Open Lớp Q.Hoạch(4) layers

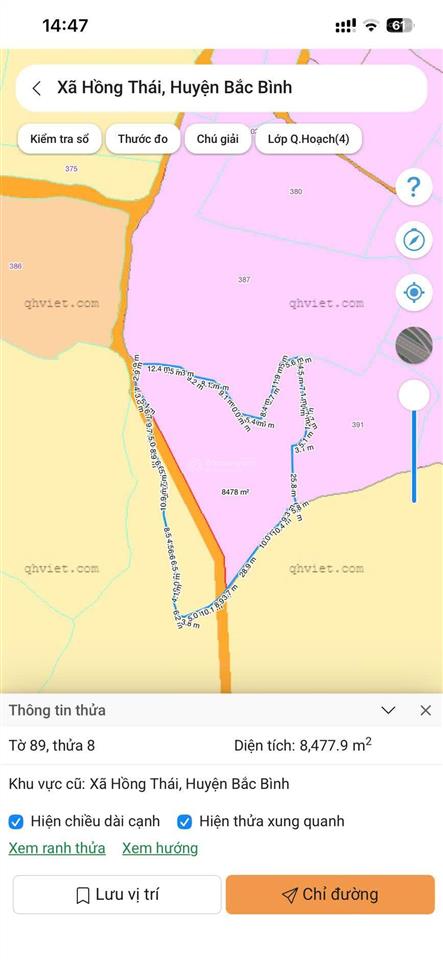click(308, 139)
